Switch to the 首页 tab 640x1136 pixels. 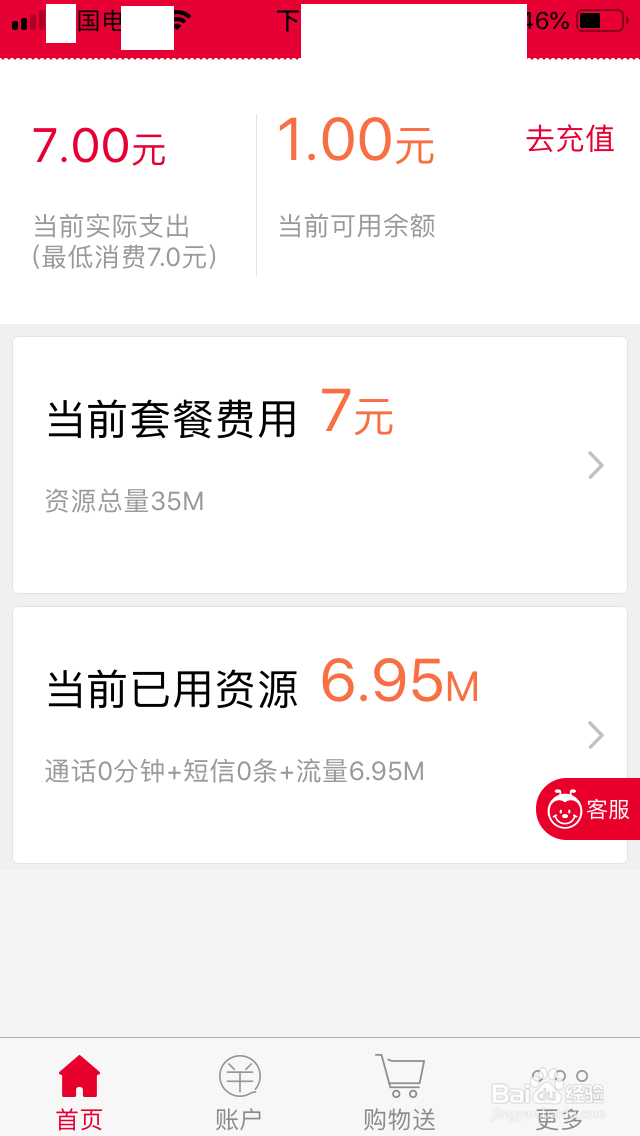[x=80, y=1093]
